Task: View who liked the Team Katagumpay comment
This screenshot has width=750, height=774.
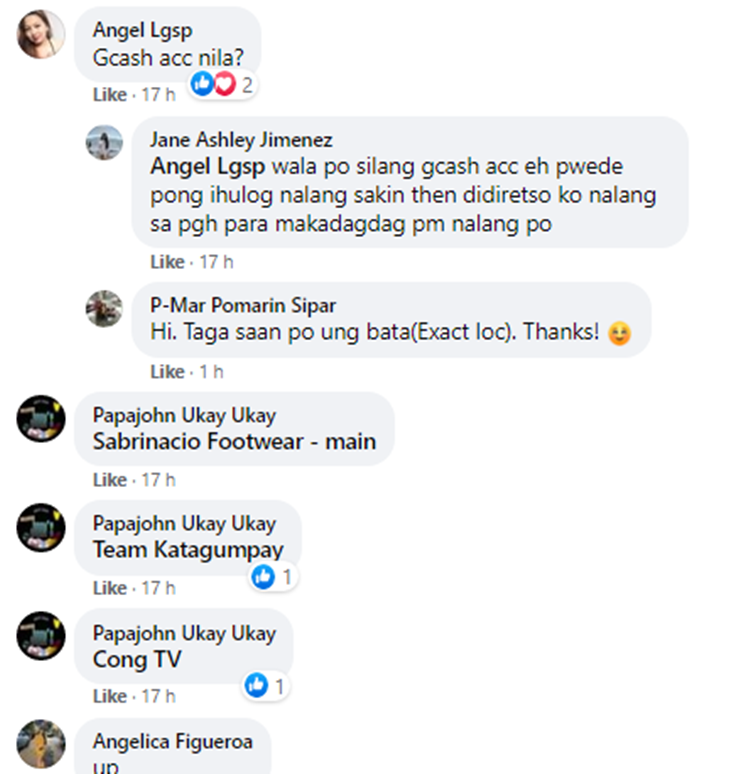Action: (x=271, y=577)
